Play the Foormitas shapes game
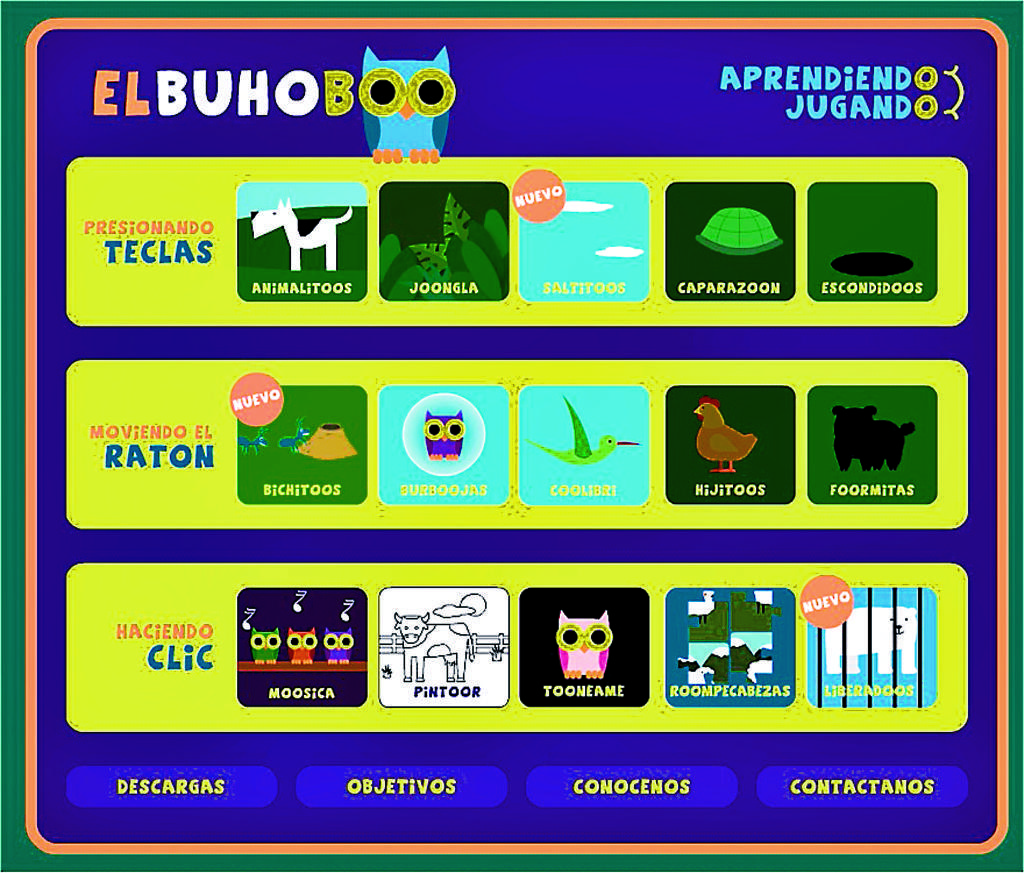1024x873 pixels. (x=871, y=445)
